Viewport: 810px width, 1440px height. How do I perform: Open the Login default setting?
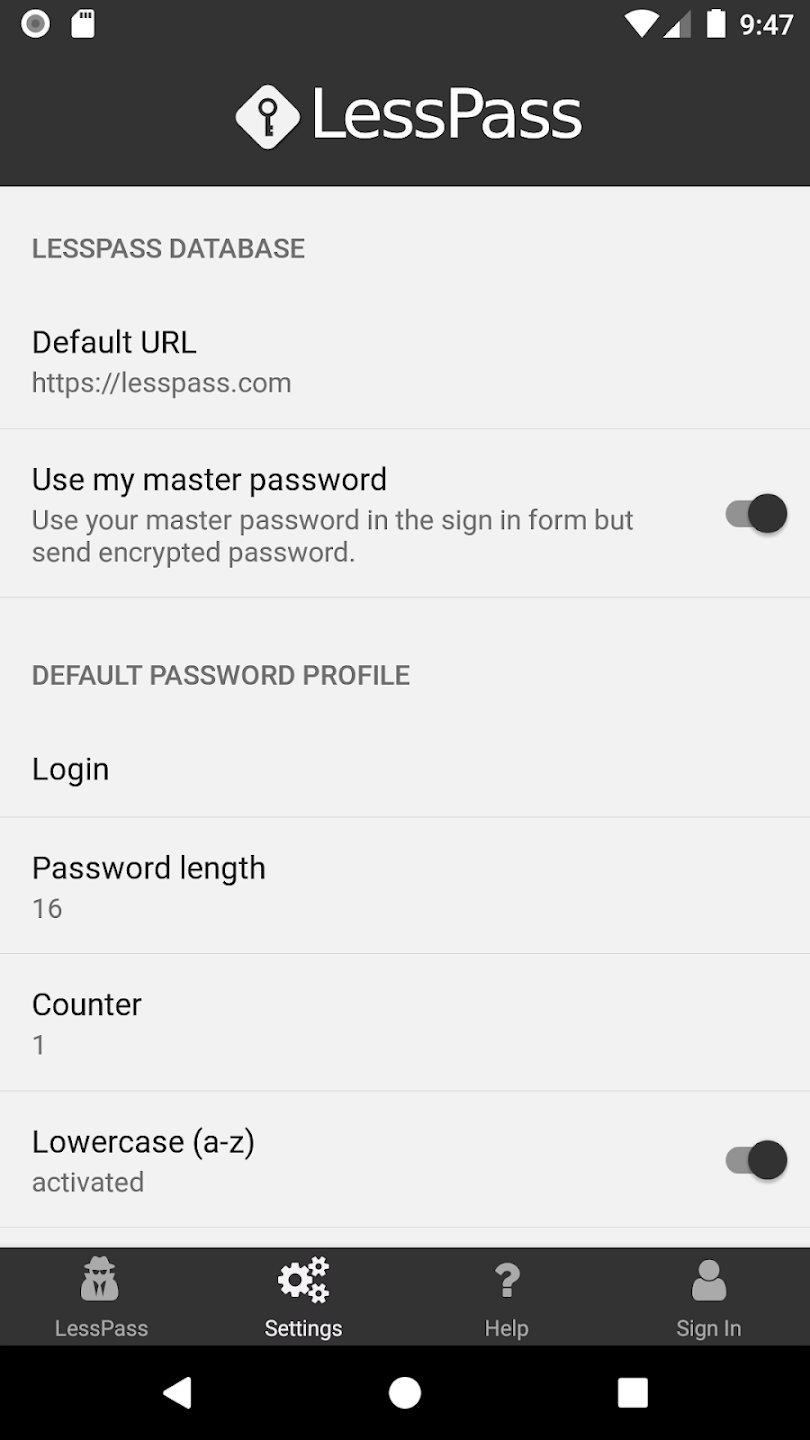coord(405,768)
